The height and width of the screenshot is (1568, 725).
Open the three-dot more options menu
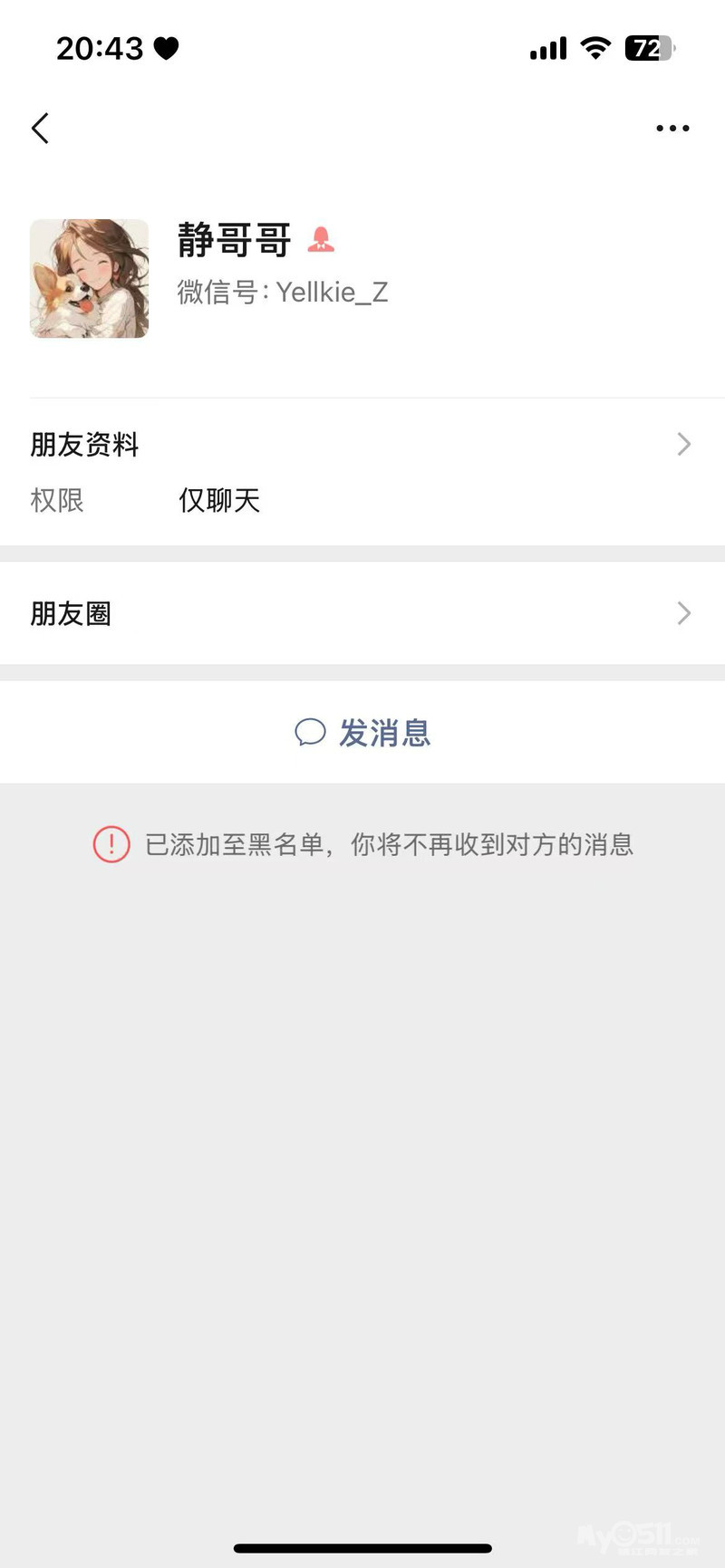pyautogui.click(x=672, y=129)
